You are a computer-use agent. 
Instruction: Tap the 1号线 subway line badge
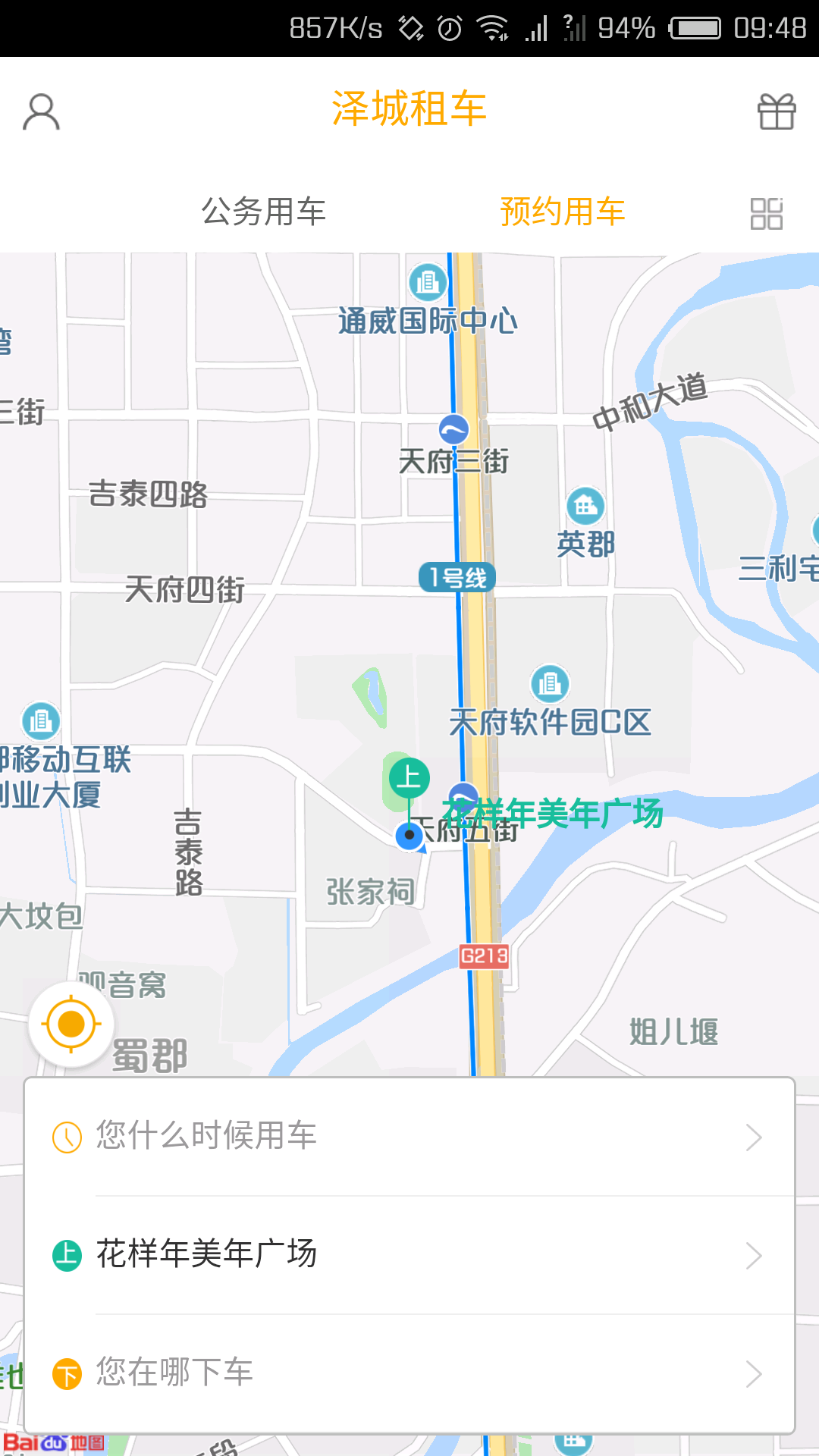(x=459, y=577)
